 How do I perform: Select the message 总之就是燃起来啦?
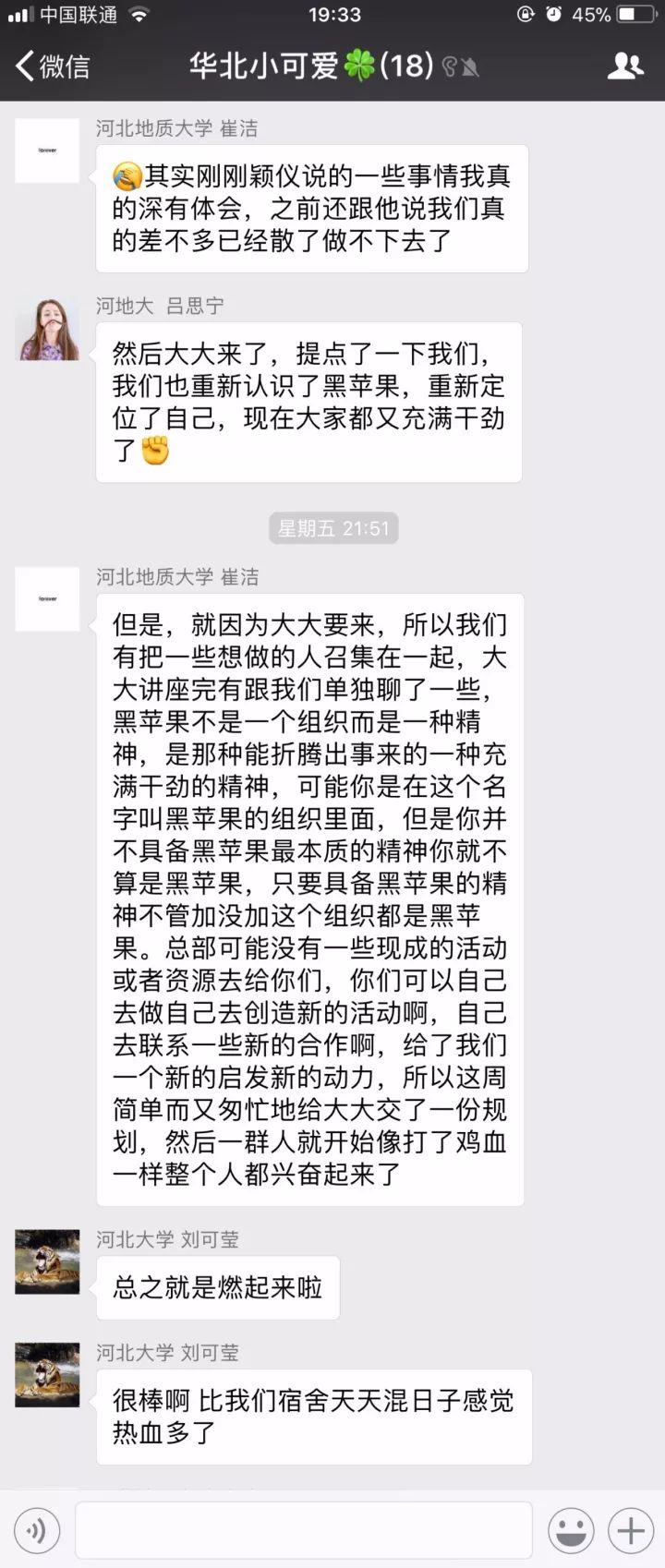click(x=217, y=1288)
